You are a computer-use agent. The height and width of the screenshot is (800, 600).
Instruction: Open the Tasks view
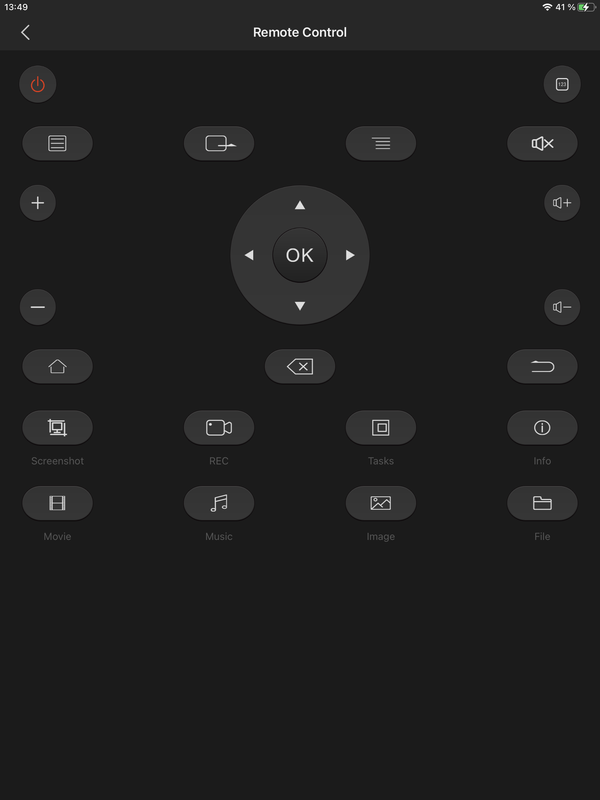coord(381,428)
